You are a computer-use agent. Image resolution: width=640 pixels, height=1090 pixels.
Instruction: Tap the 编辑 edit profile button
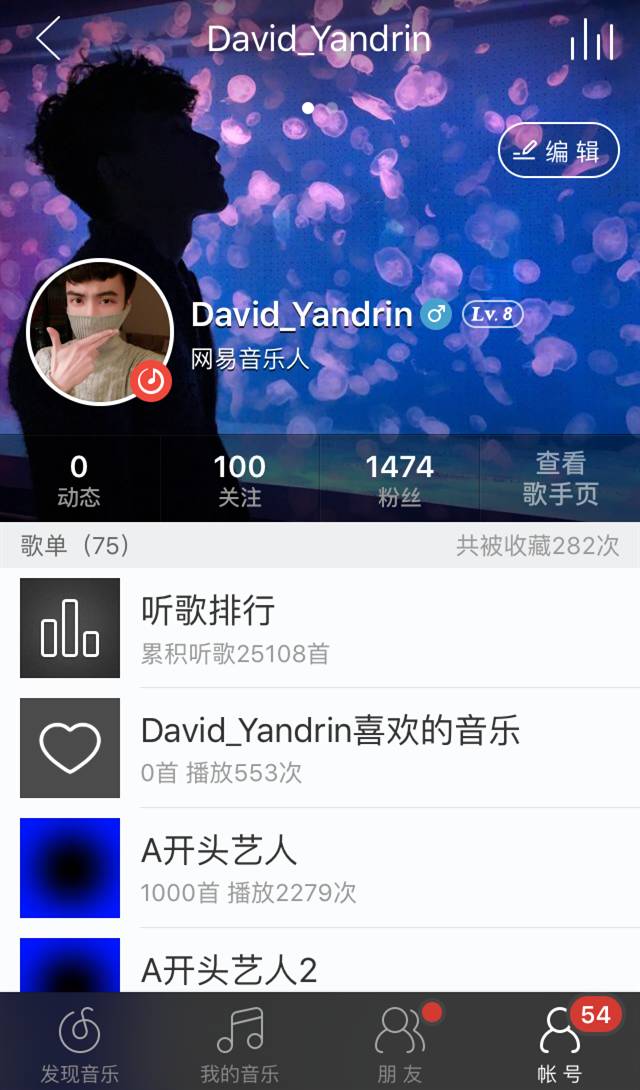tap(559, 150)
